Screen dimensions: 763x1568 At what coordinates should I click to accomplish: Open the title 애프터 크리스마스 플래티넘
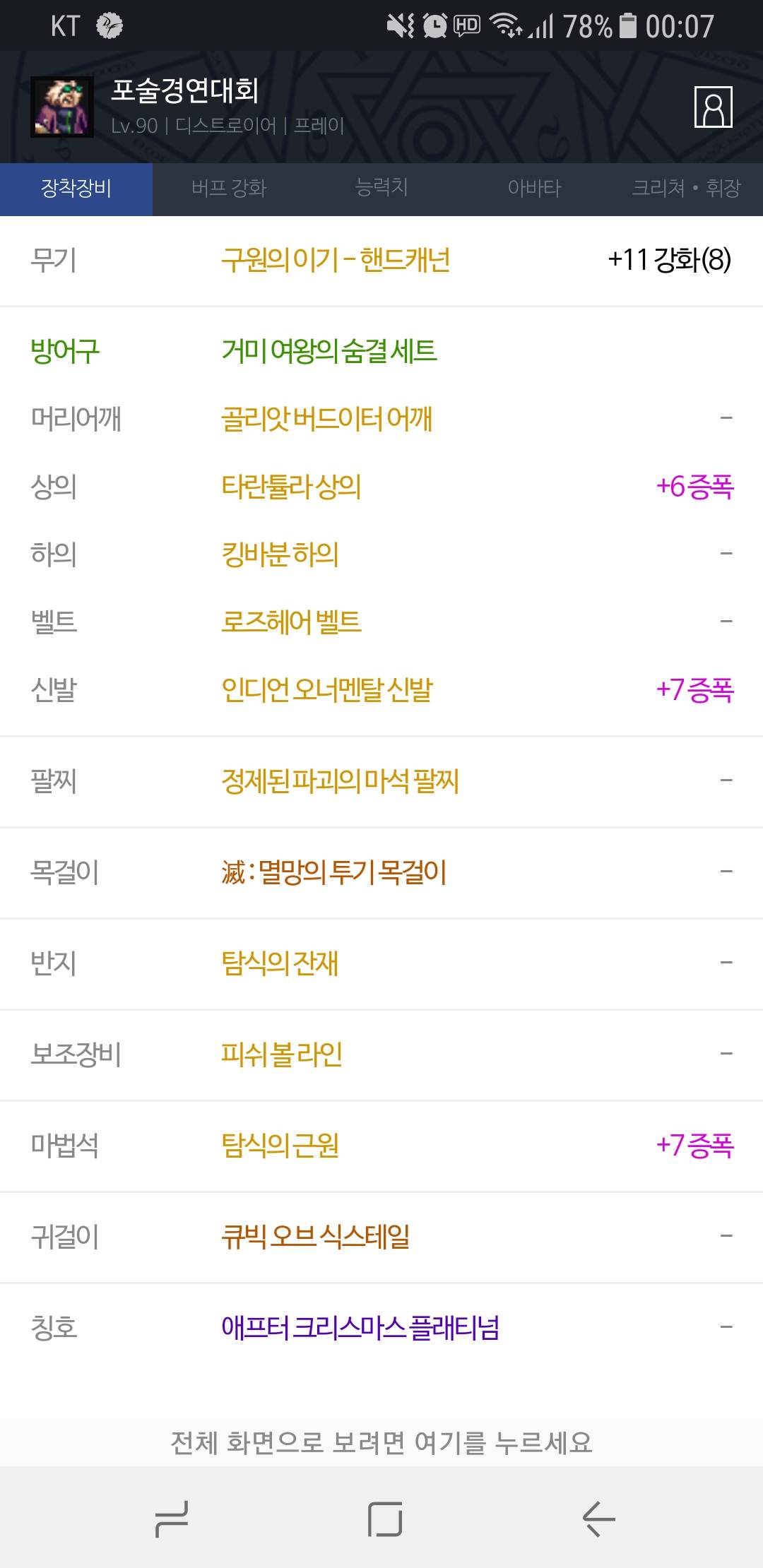[360, 1328]
